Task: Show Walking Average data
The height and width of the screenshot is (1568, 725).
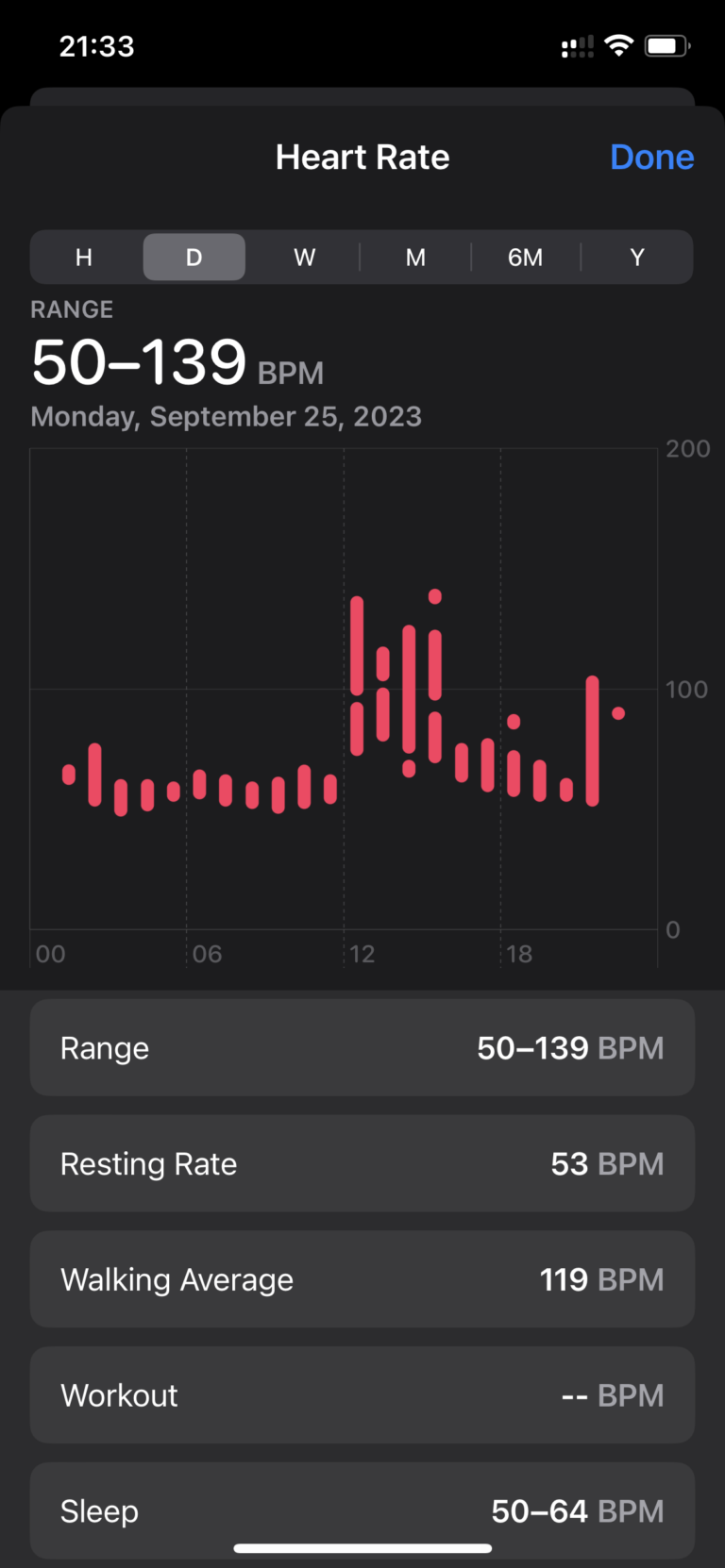Action: coord(362,1279)
